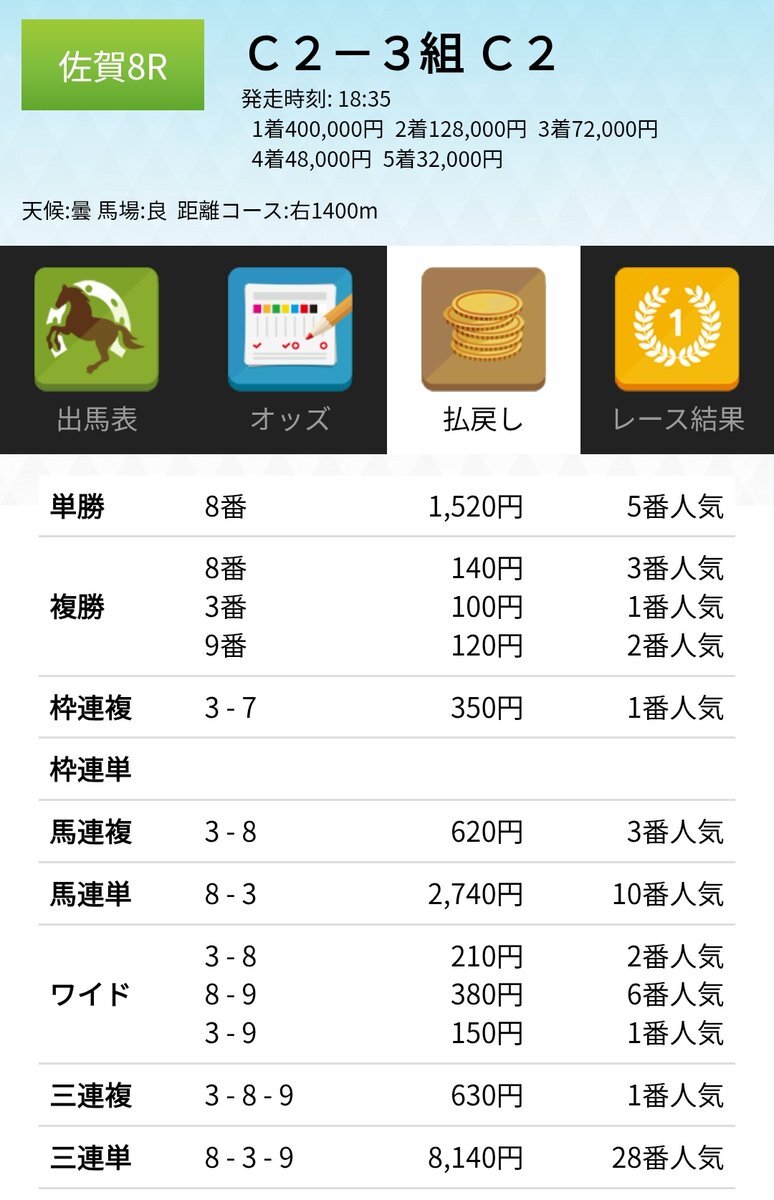Tap the 佐賀8R race button
The image size is (774, 1200).
point(113,66)
